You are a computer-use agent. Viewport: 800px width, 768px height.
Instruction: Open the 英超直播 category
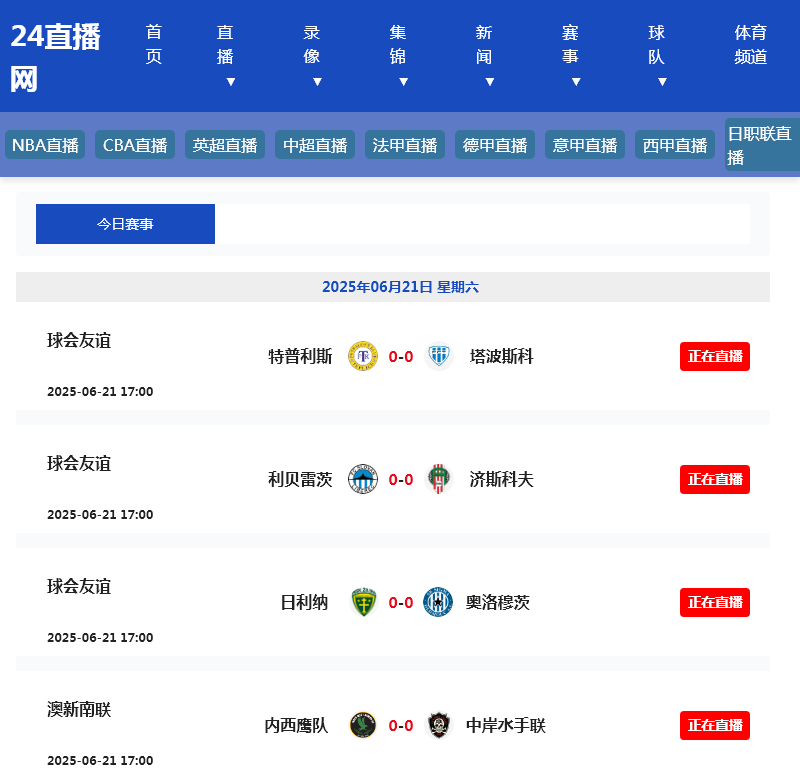(x=225, y=145)
